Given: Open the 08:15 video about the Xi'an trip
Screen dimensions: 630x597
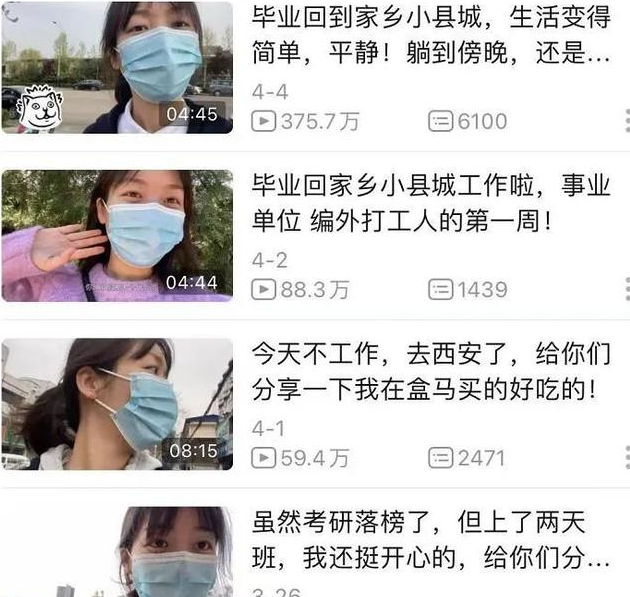Looking at the screenshot, I should pyautogui.click(x=117, y=404).
